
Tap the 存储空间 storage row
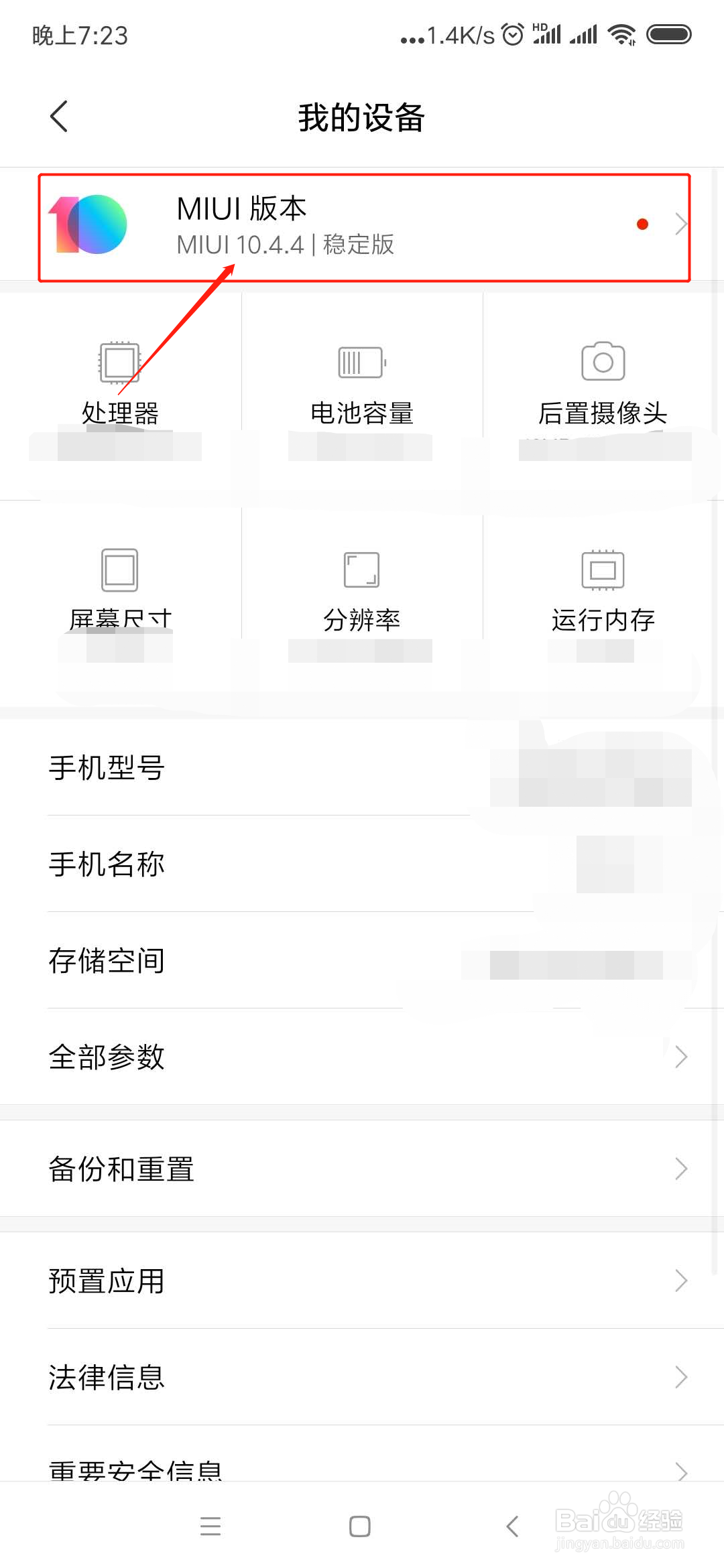pyautogui.click(x=362, y=960)
